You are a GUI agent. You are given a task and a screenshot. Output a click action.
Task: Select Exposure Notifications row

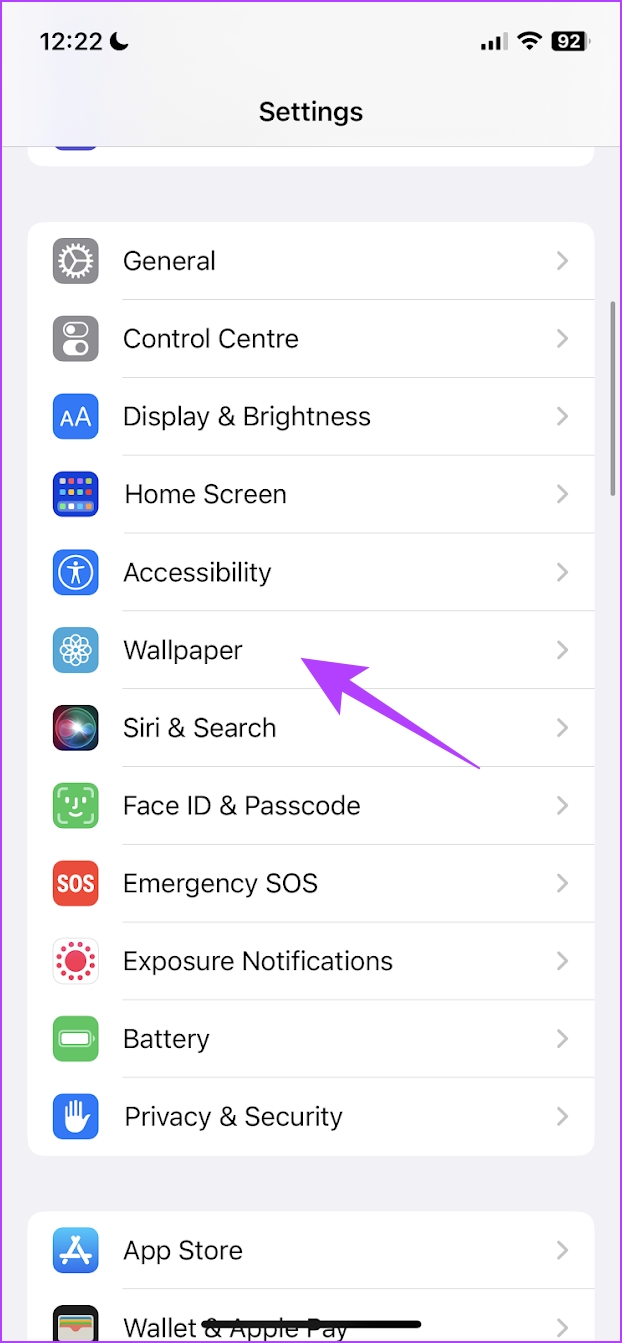(x=310, y=961)
